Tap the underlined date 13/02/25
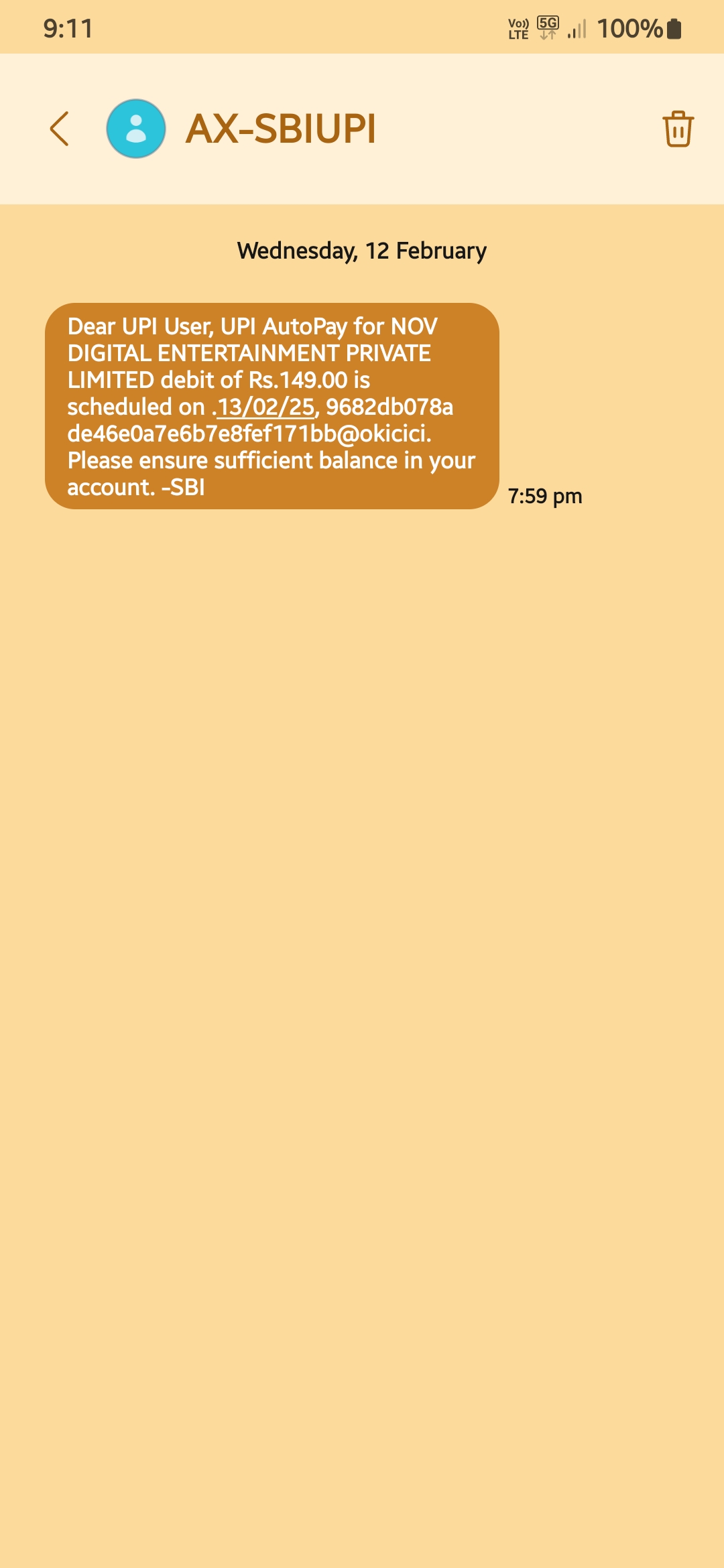 pos(265,407)
